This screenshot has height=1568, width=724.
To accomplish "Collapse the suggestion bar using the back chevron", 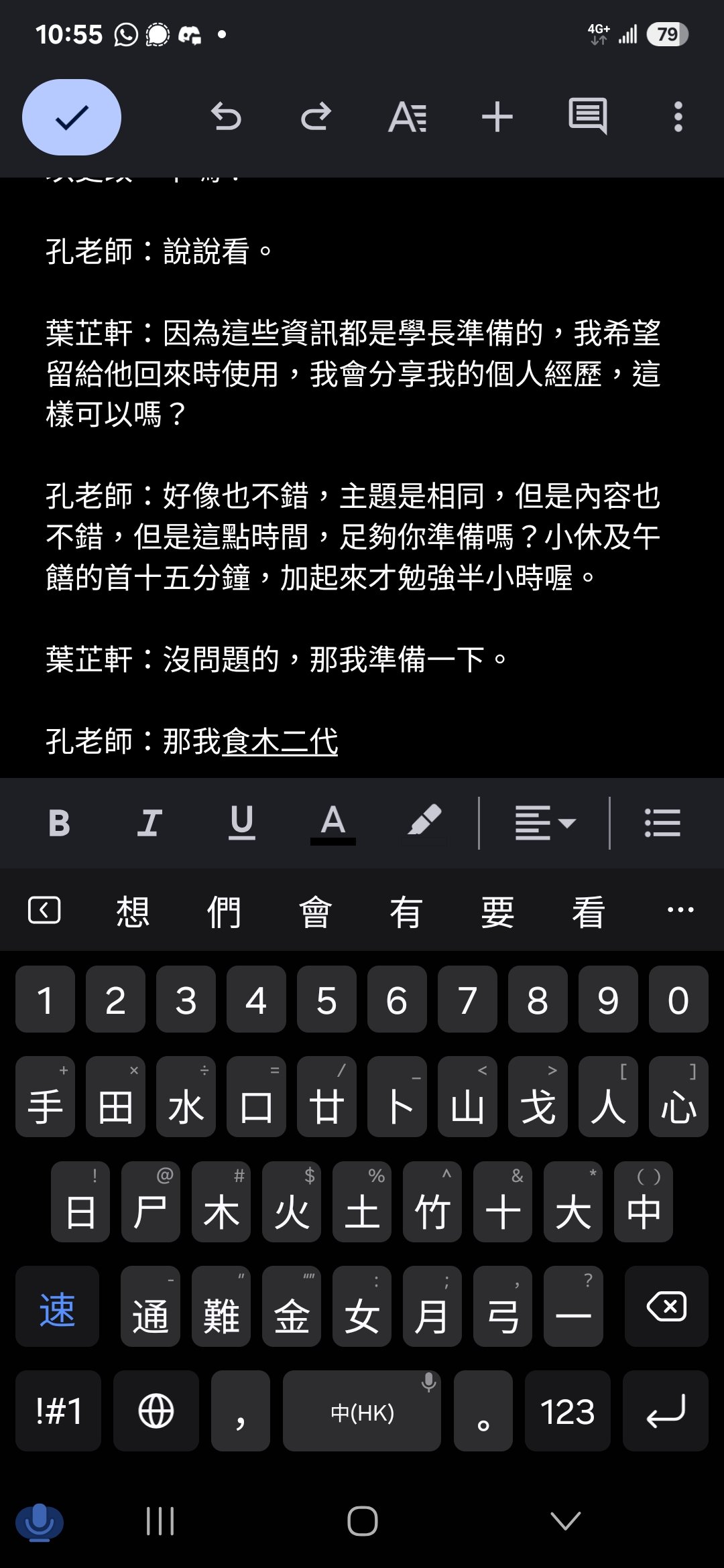I will coord(44,910).
